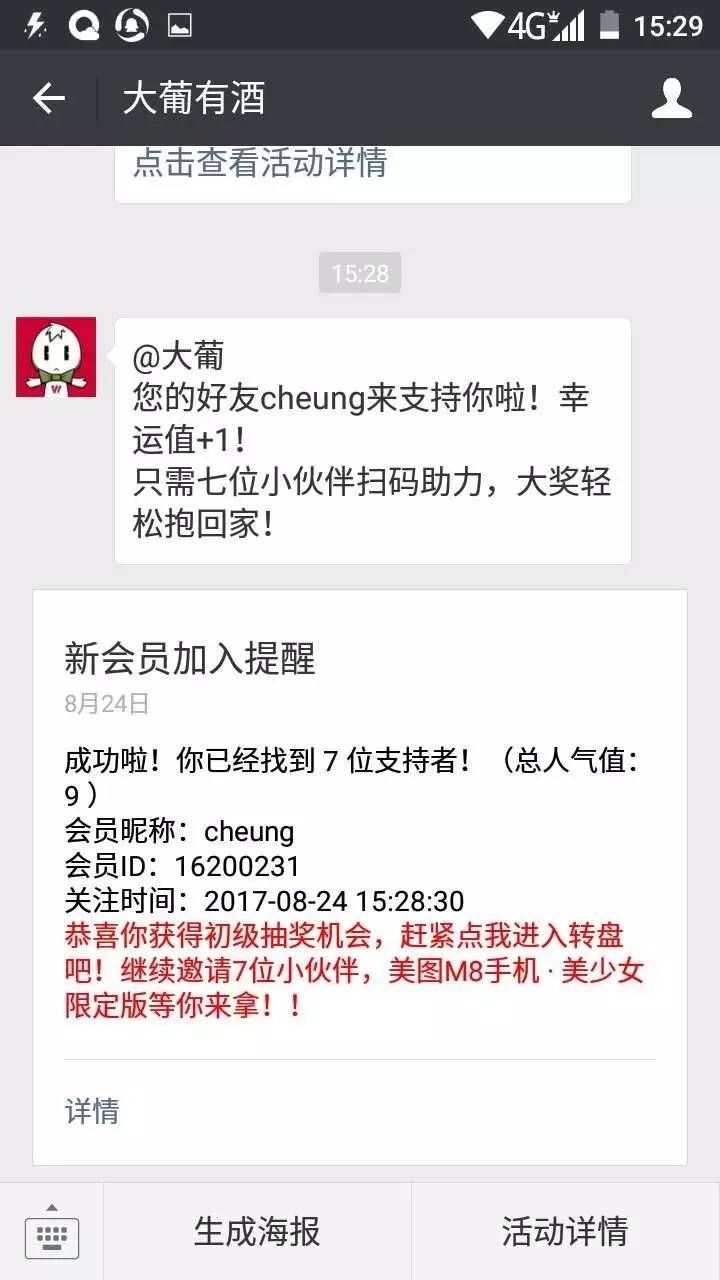This screenshot has height=1280, width=720.
Task: Tap the 15:28 chat timestamp
Action: (359, 272)
